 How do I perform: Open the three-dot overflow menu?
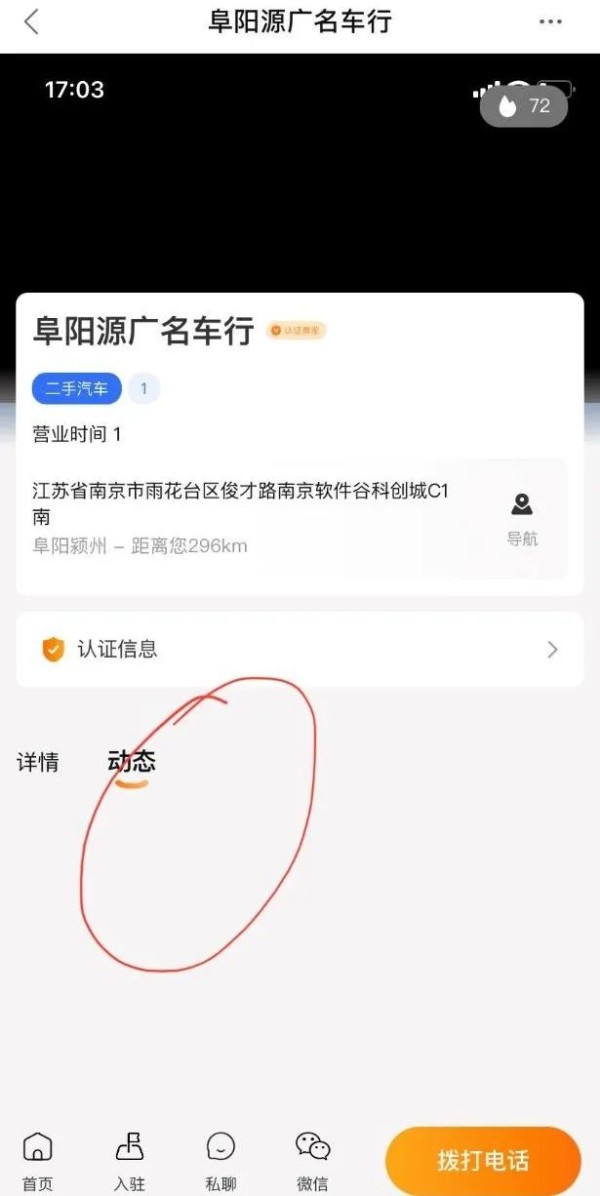(x=550, y=22)
